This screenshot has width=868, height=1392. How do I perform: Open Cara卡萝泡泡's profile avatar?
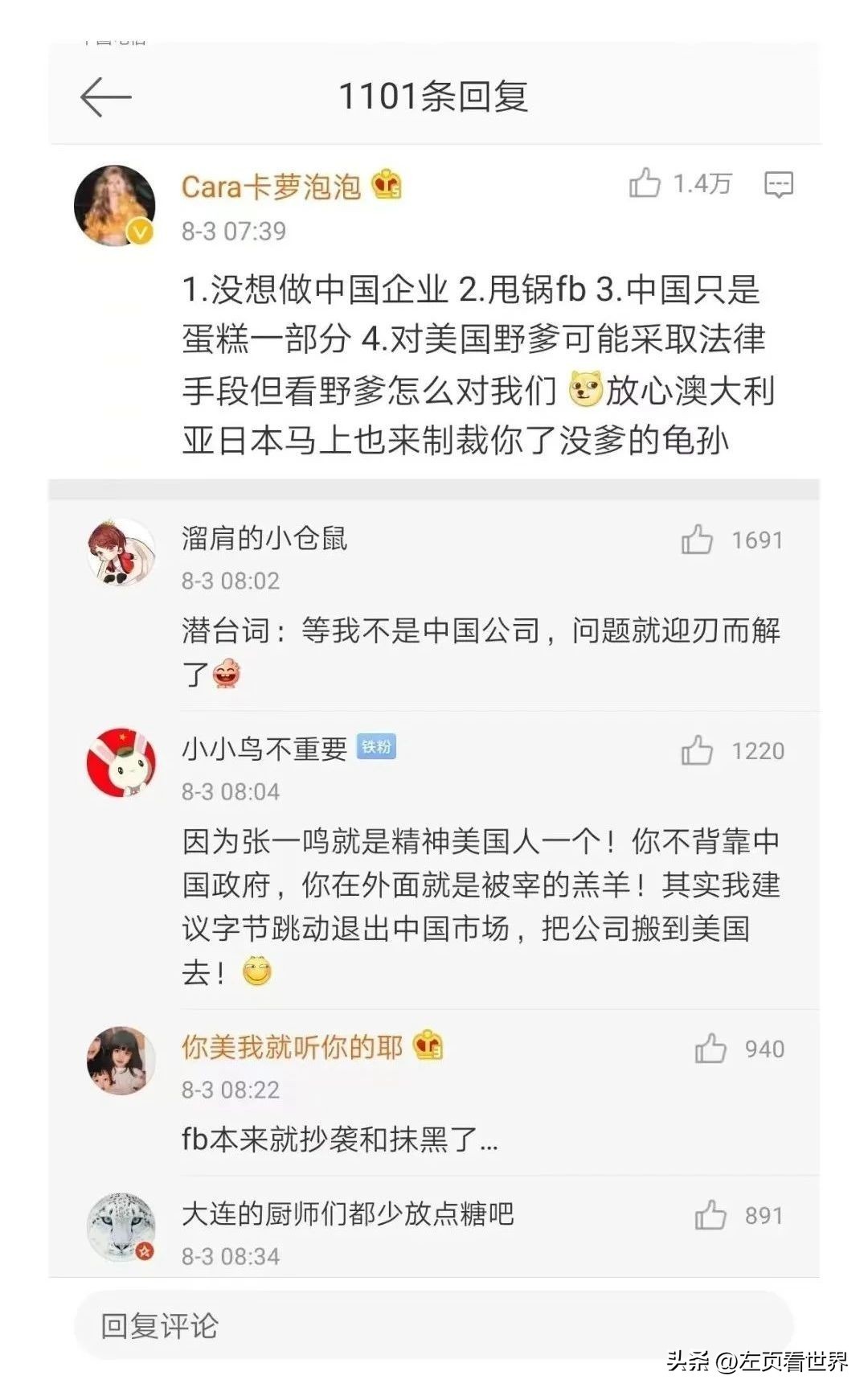[x=115, y=206]
